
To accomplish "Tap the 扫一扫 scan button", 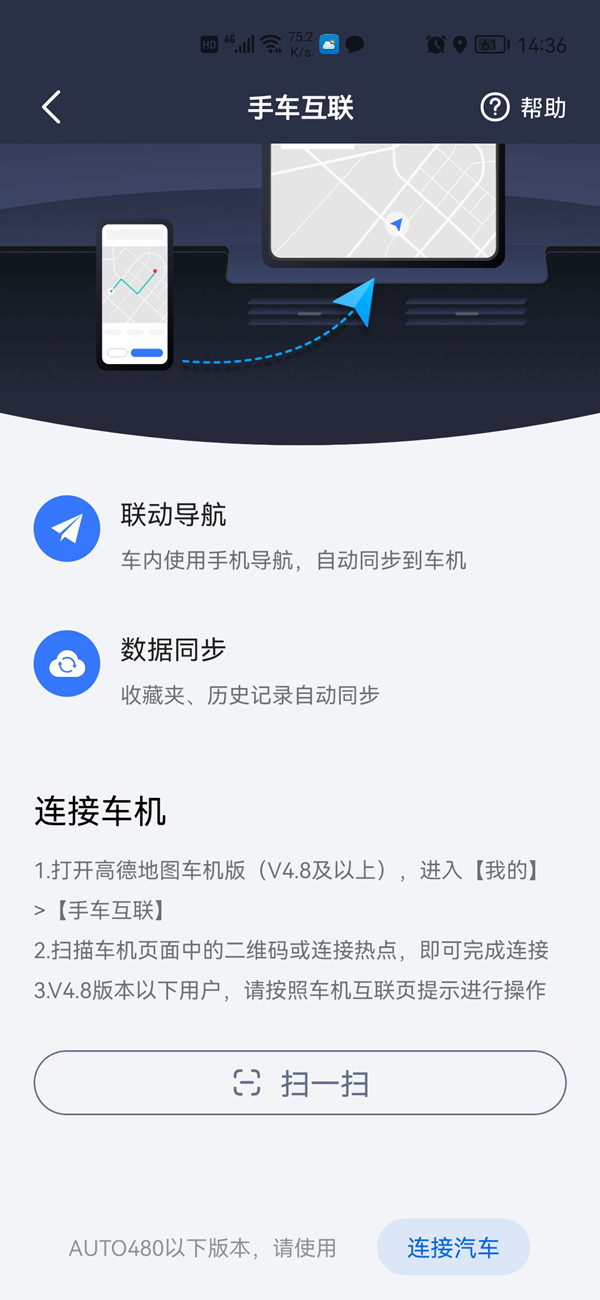I will 300,1083.
